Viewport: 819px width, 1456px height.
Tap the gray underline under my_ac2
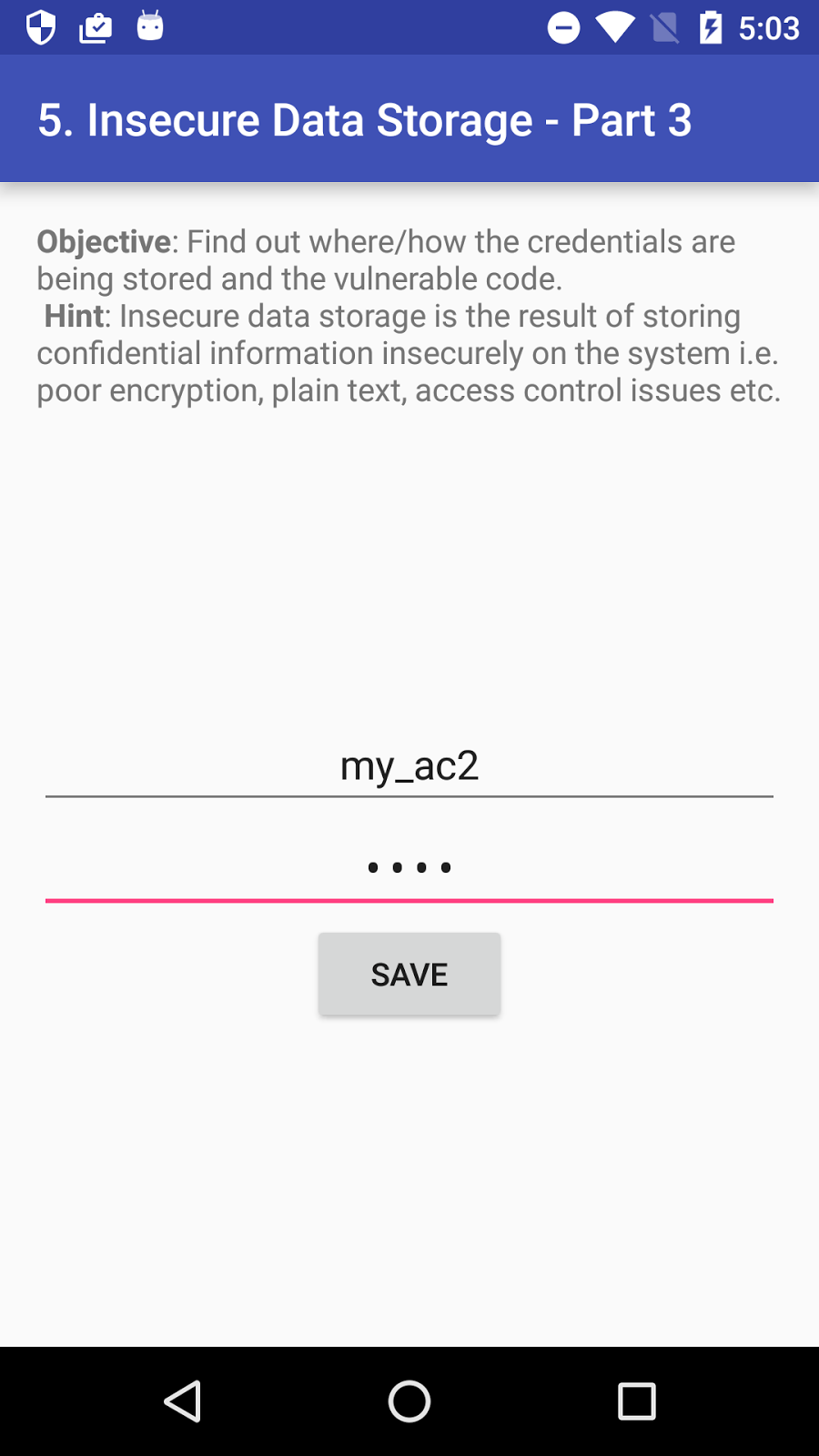(409, 797)
